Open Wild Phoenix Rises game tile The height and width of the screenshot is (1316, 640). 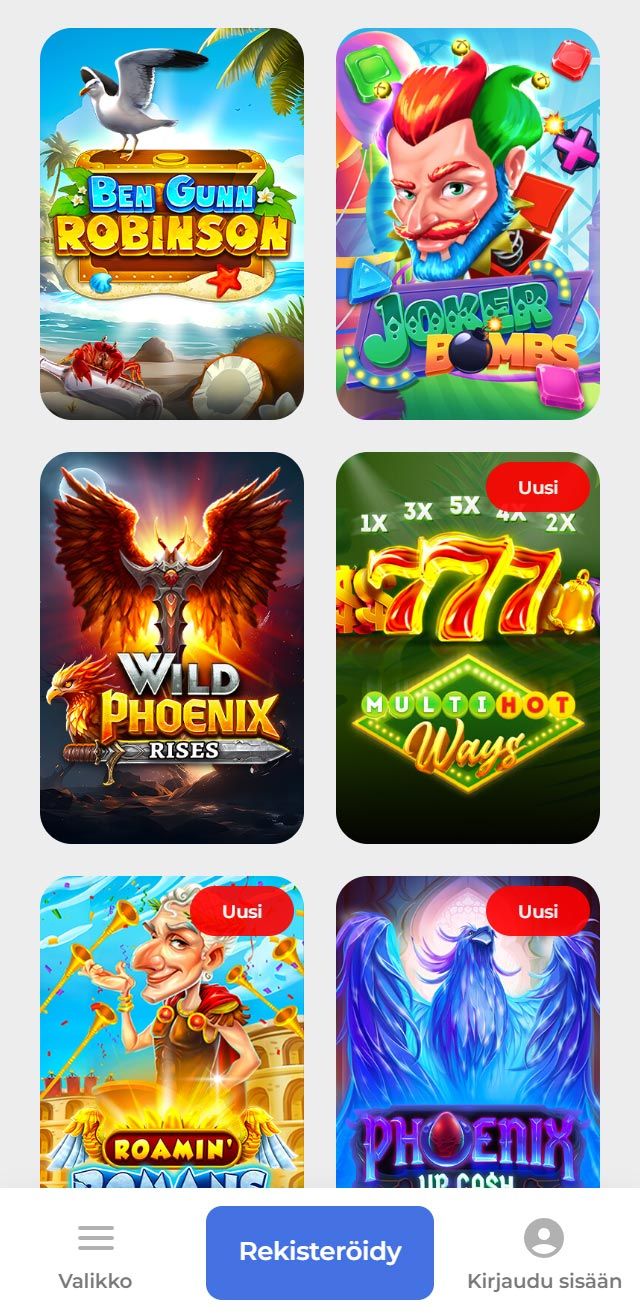(x=172, y=647)
